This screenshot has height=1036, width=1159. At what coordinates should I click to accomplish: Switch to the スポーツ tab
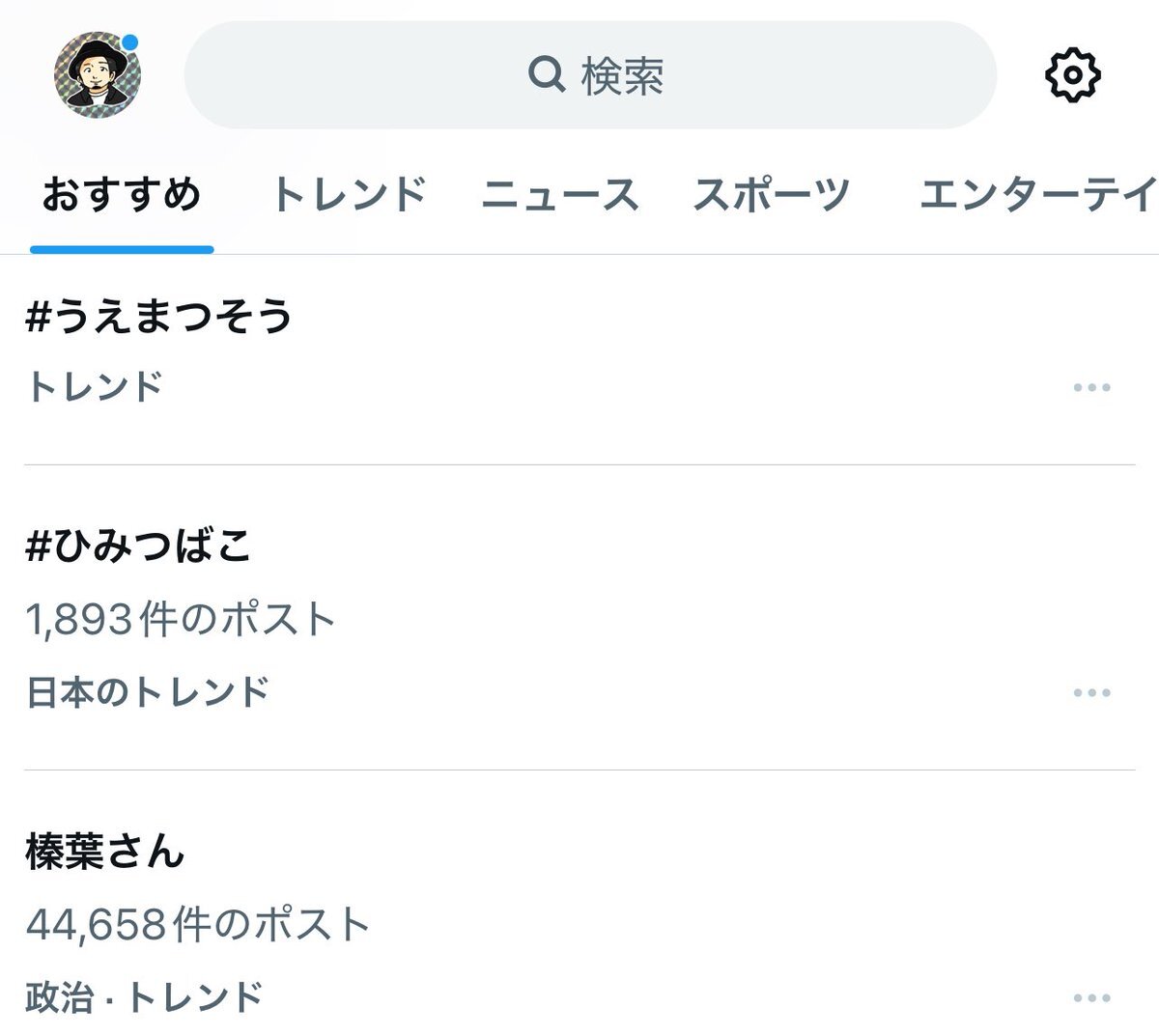point(771,195)
